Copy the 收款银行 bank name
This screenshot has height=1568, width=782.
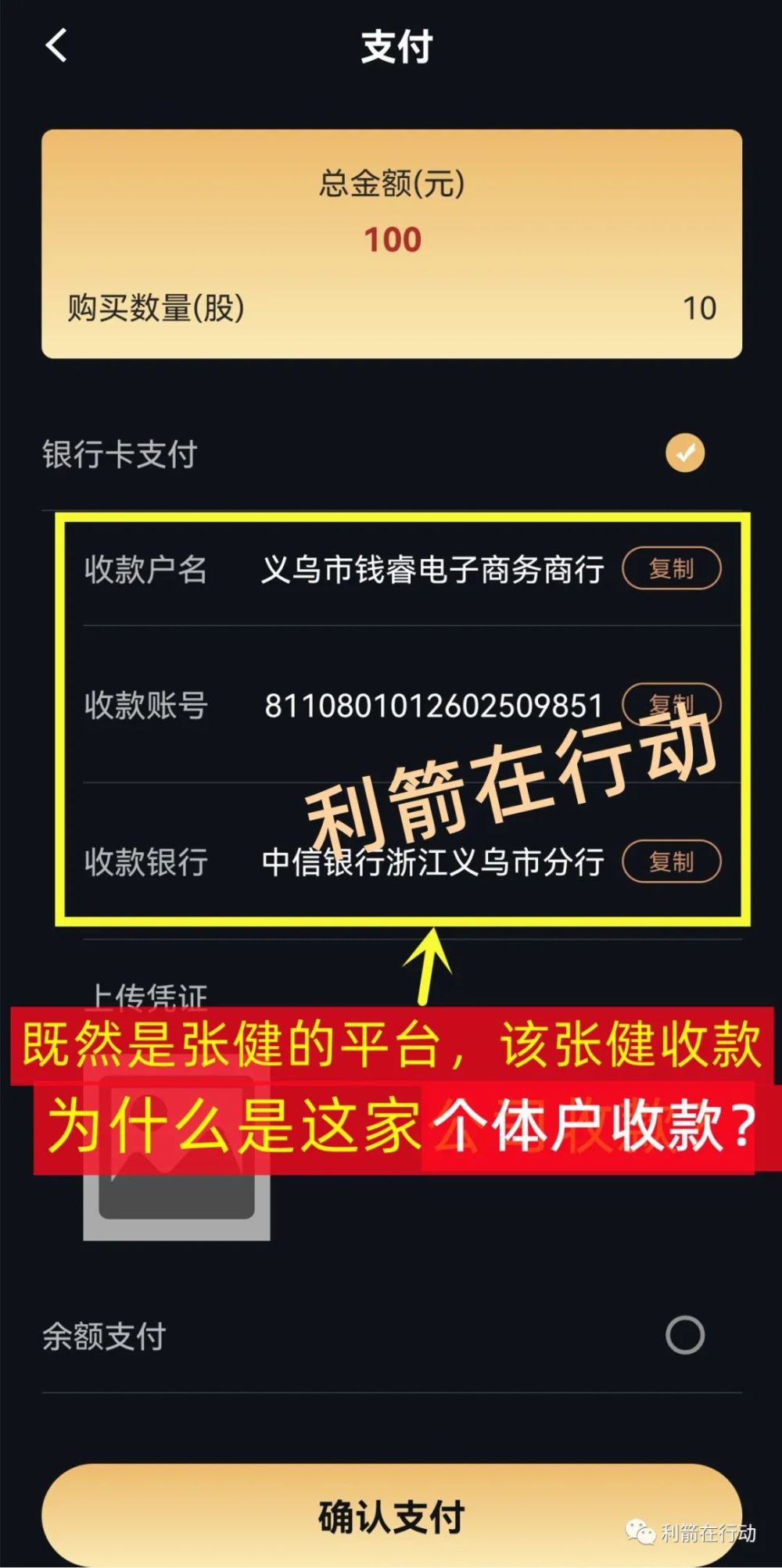click(x=671, y=861)
